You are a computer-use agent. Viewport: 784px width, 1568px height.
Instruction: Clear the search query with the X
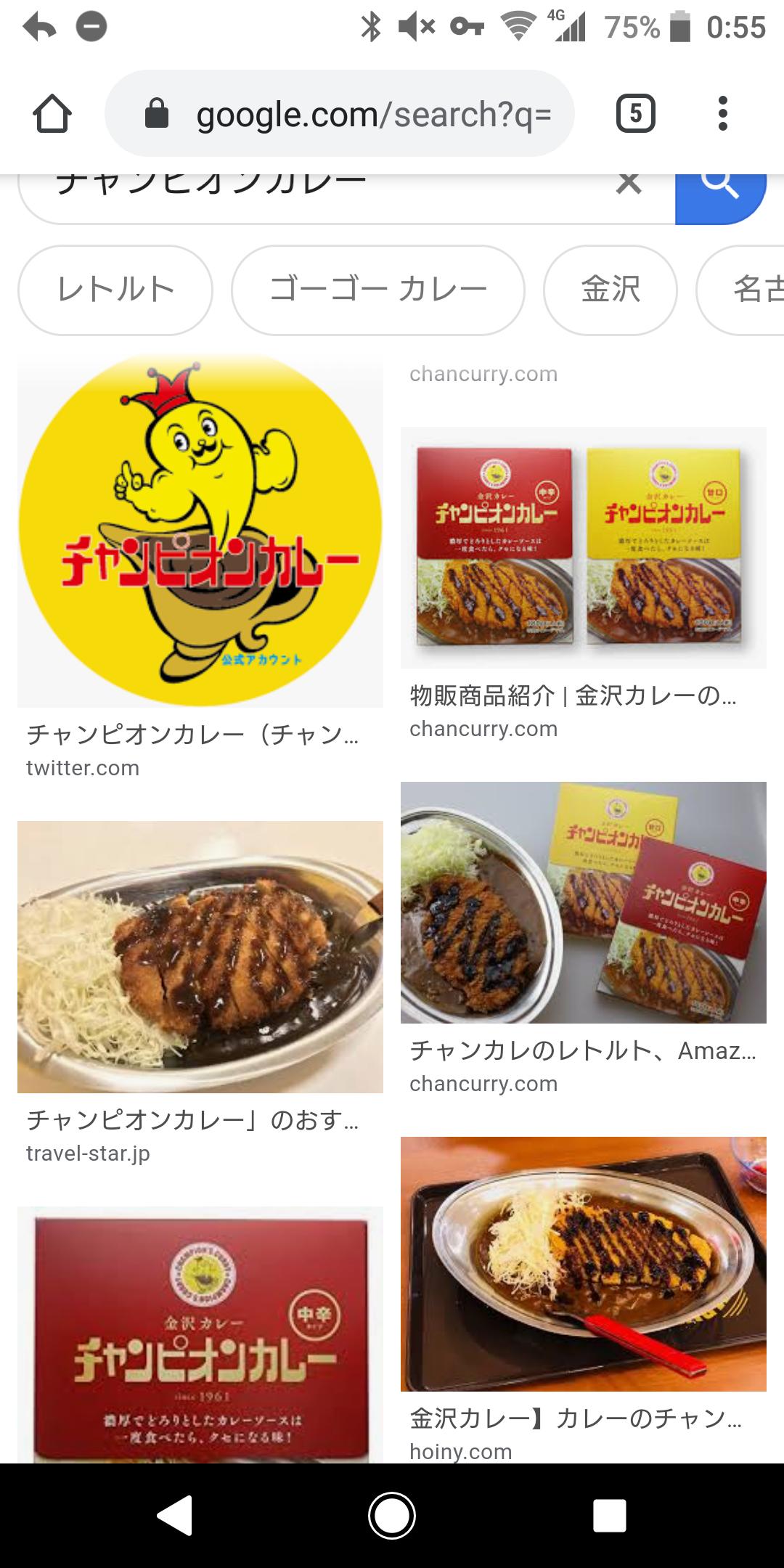[629, 184]
